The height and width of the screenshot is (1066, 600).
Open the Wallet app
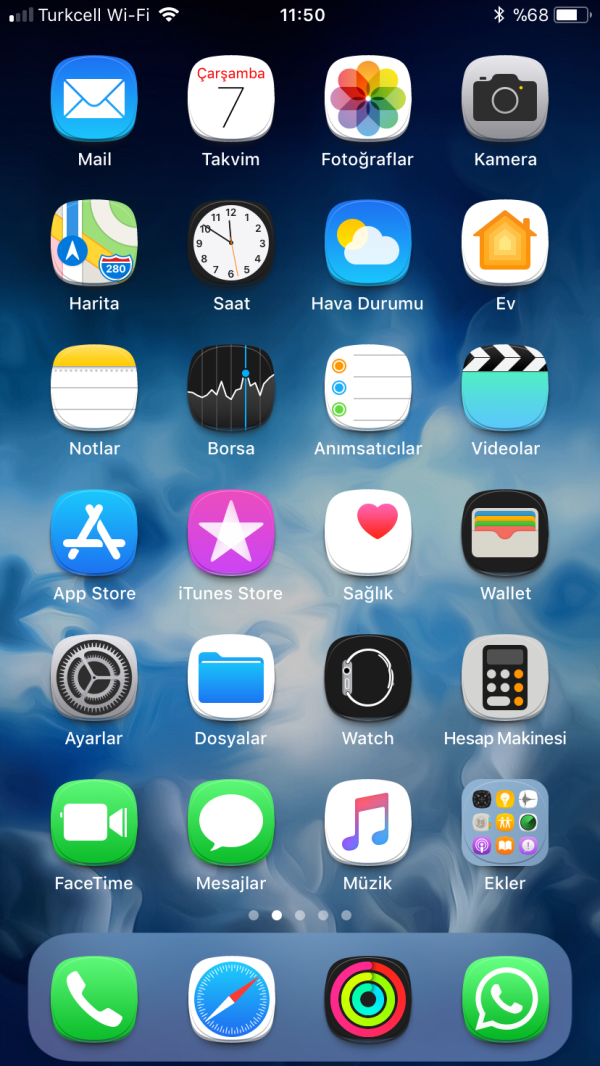pos(505,533)
